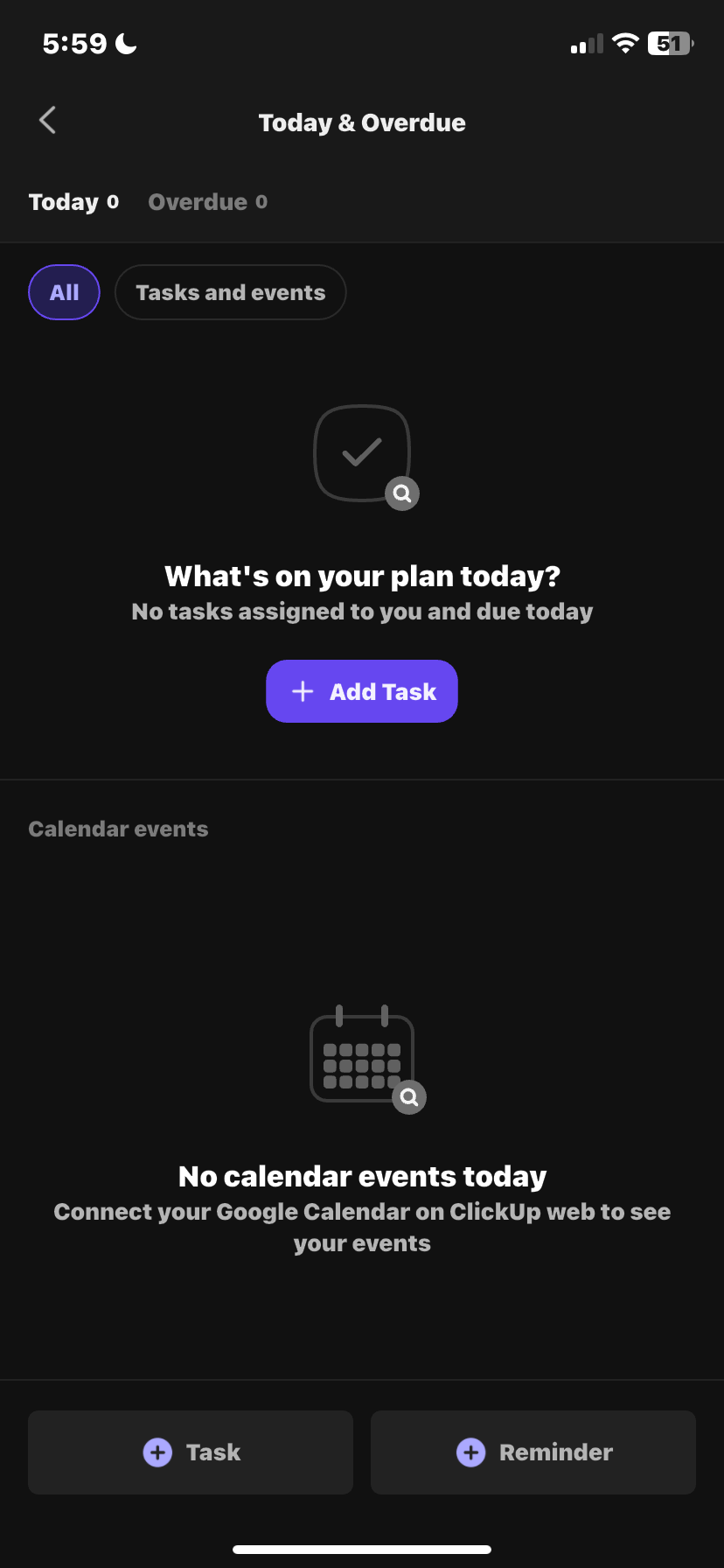Select the Today filter pill
Image resolution: width=724 pixels, height=1568 pixels.
click(73, 202)
